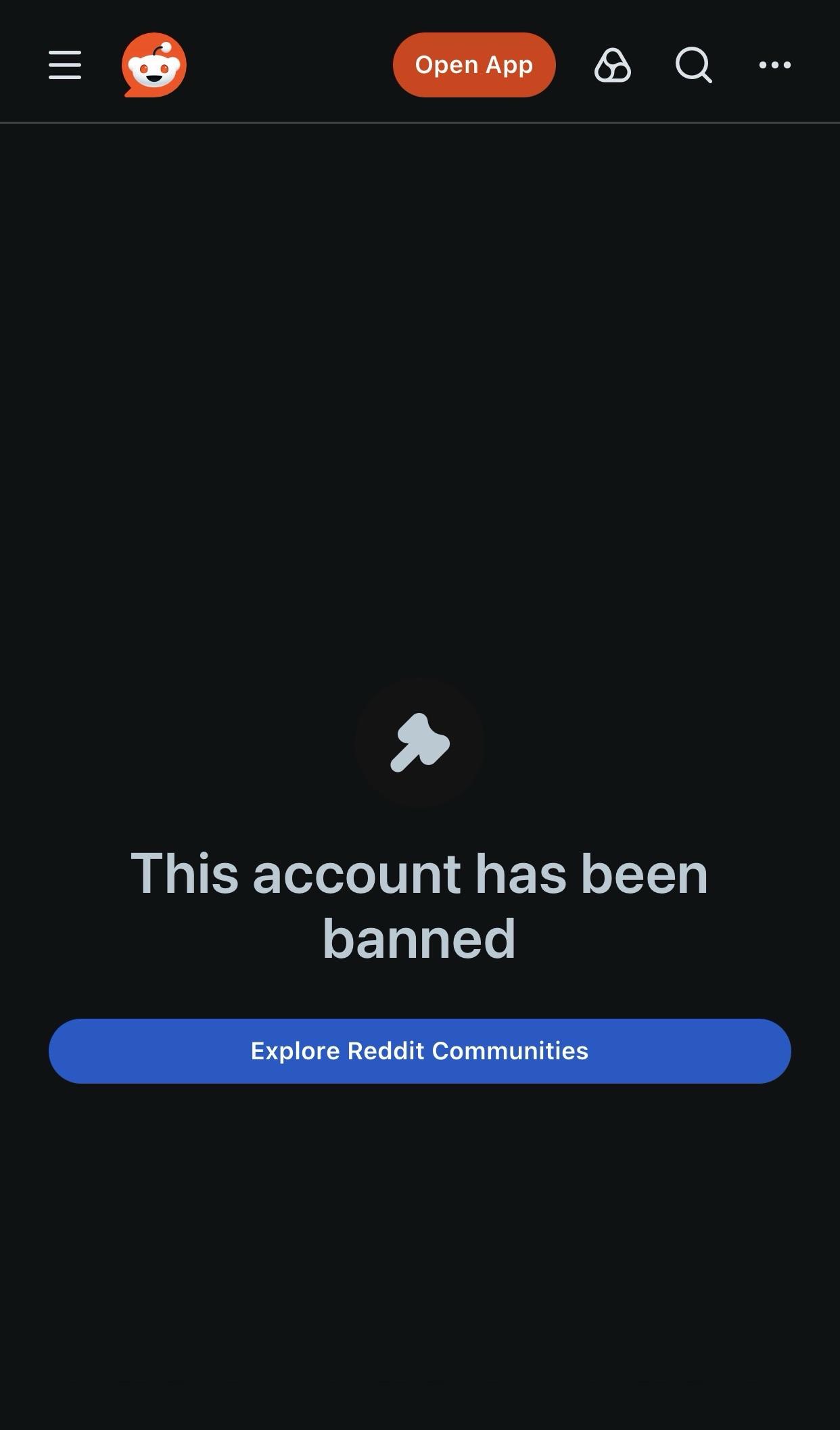Screen dimensions: 840x1430
Task: Open the hamburger navigation menu
Action: point(65,65)
